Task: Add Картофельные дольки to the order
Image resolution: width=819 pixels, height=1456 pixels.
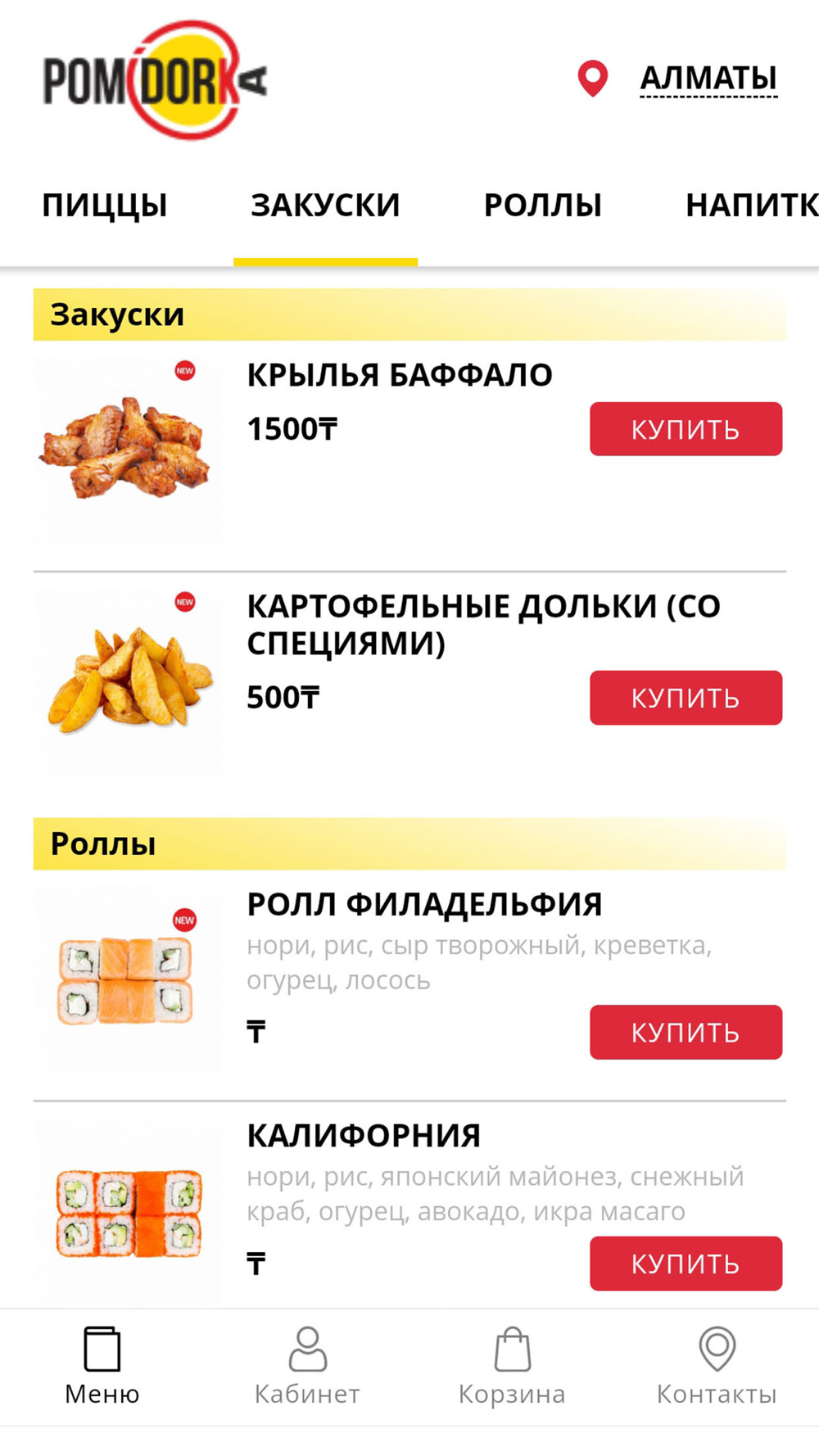Action: pos(686,698)
